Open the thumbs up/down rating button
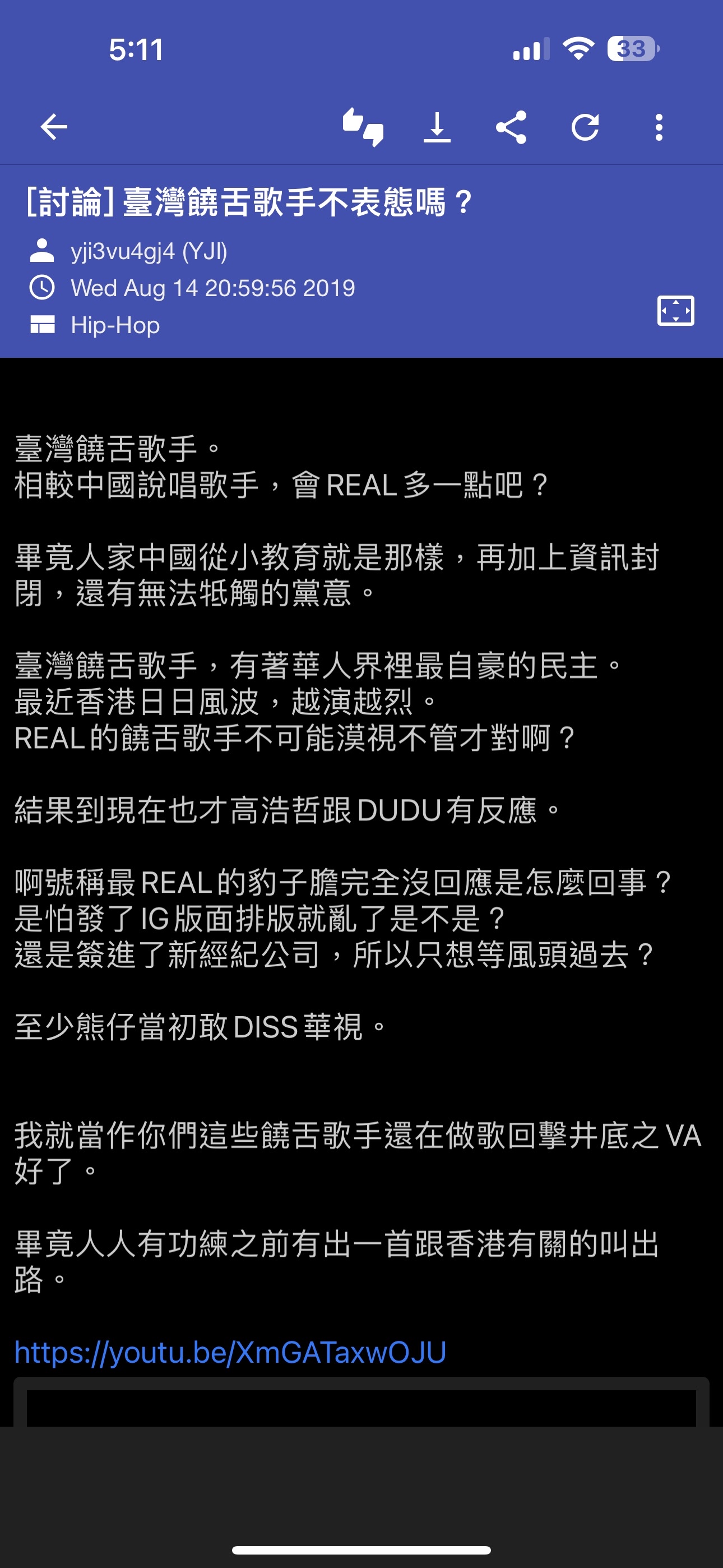This screenshot has height=1568, width=723. pos(363,127)
